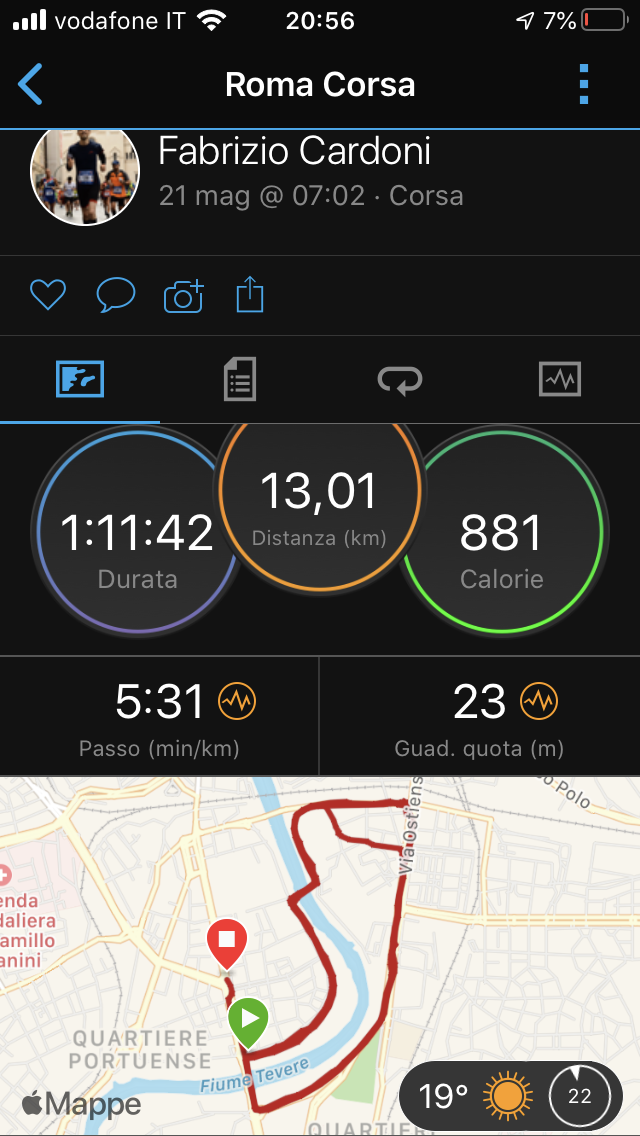This screenshot has width=640, height=1136.
Task: Go back using the top-left arrow
Action: pos(30,85)
